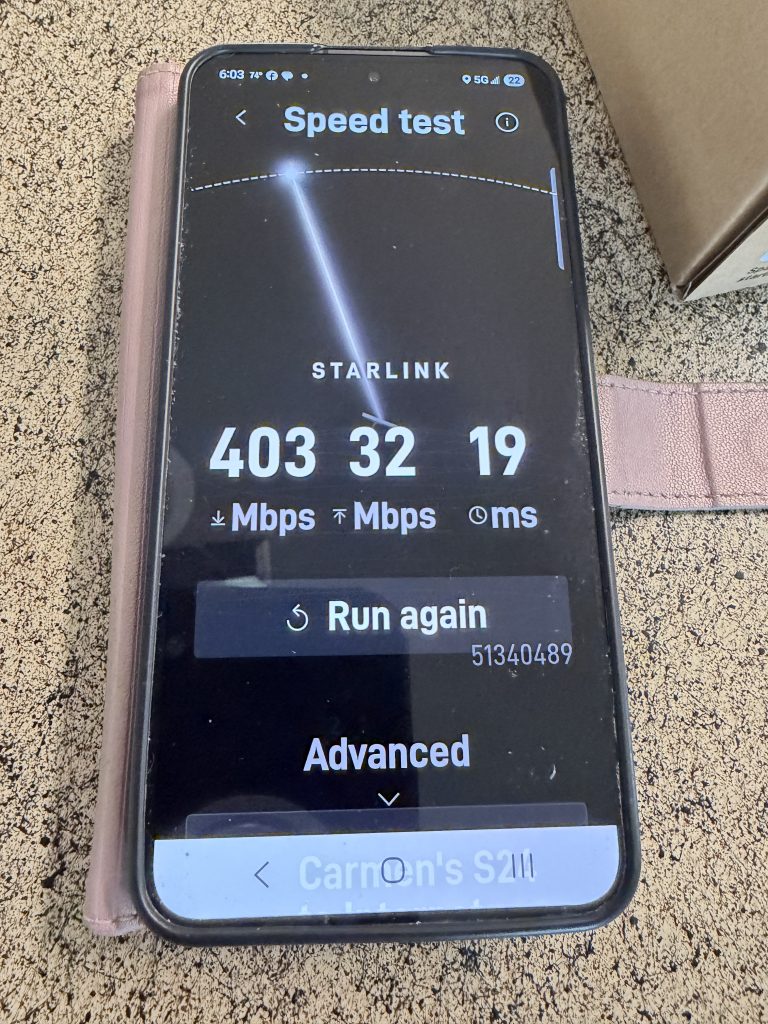768x1024 pixels.
Task: Run the speed test again
Action: tap(383, 617)
